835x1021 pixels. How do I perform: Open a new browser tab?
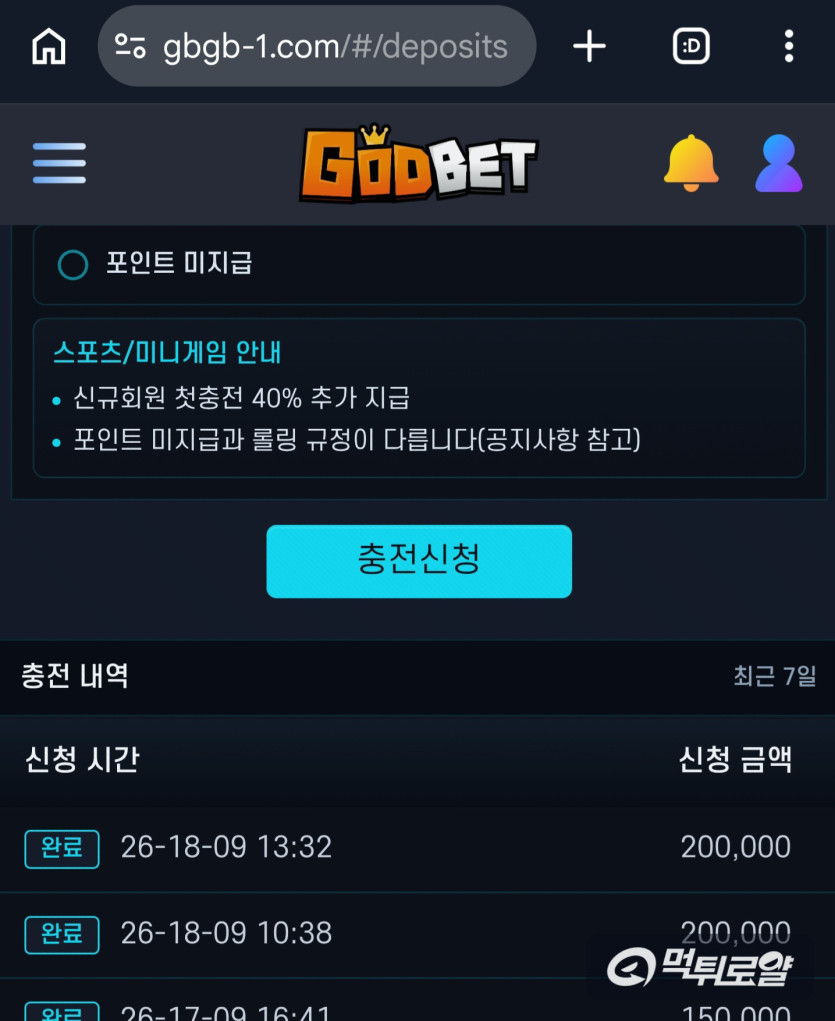(x=589, y=46)
